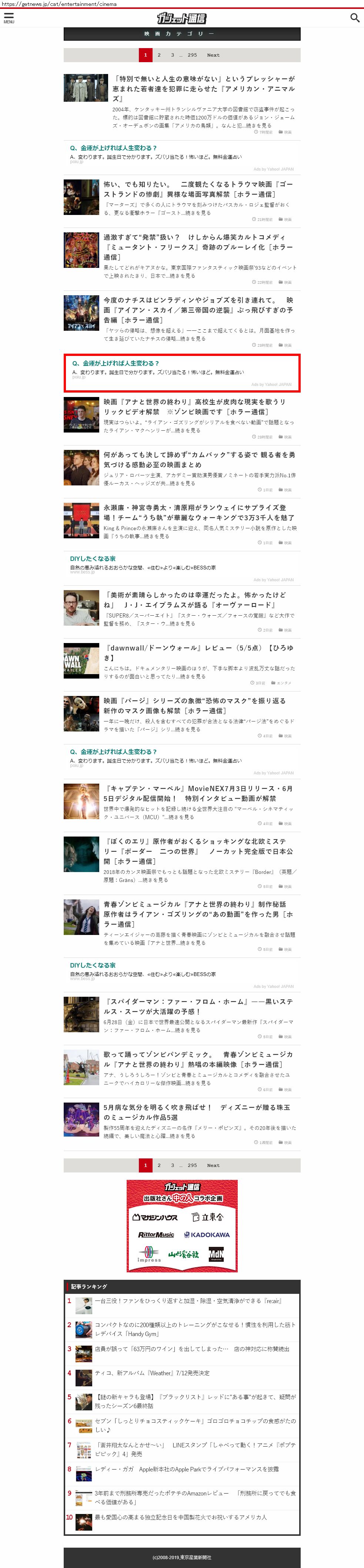This screenshot has width=364, height=1568.
Task: Open the American Animals article
Action: pos(203,88)
